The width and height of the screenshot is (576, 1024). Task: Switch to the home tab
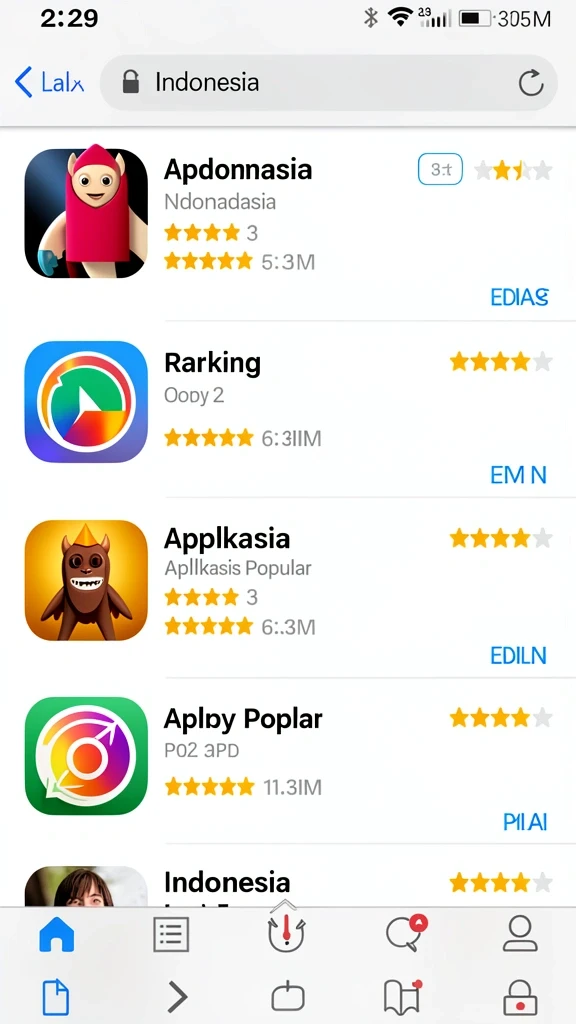click(x=57, y=935)
